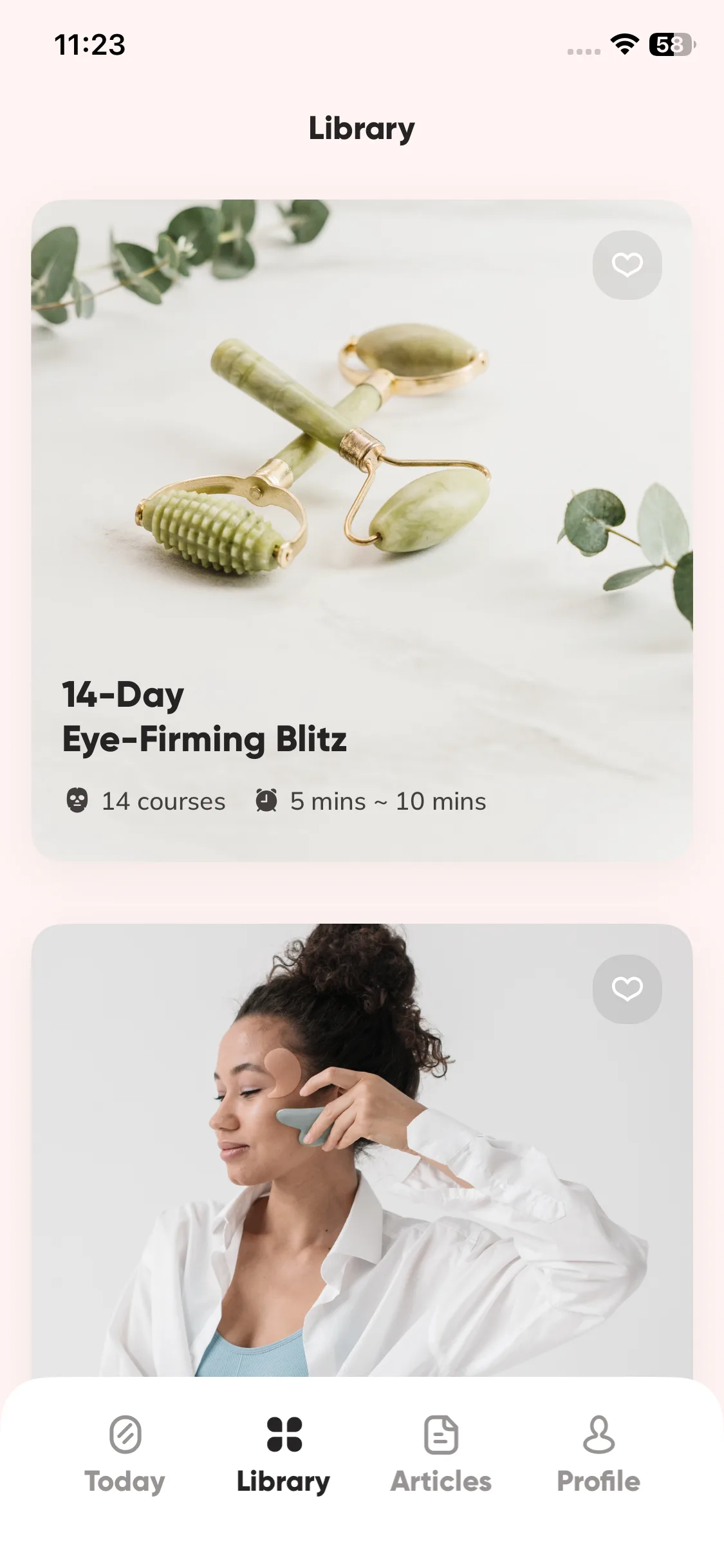Open the 14-Day Eye-Firming Blitz card
The height and width of the screenshot is (1568, 724).
pyautogui.click(x=362, y=530)
